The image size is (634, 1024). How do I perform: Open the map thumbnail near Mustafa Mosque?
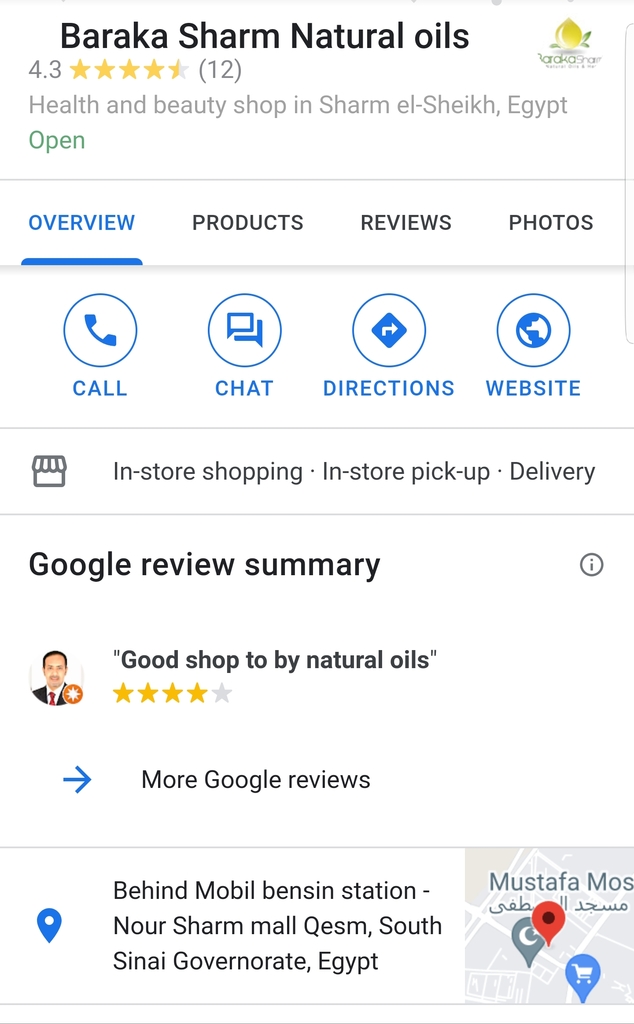549,926
